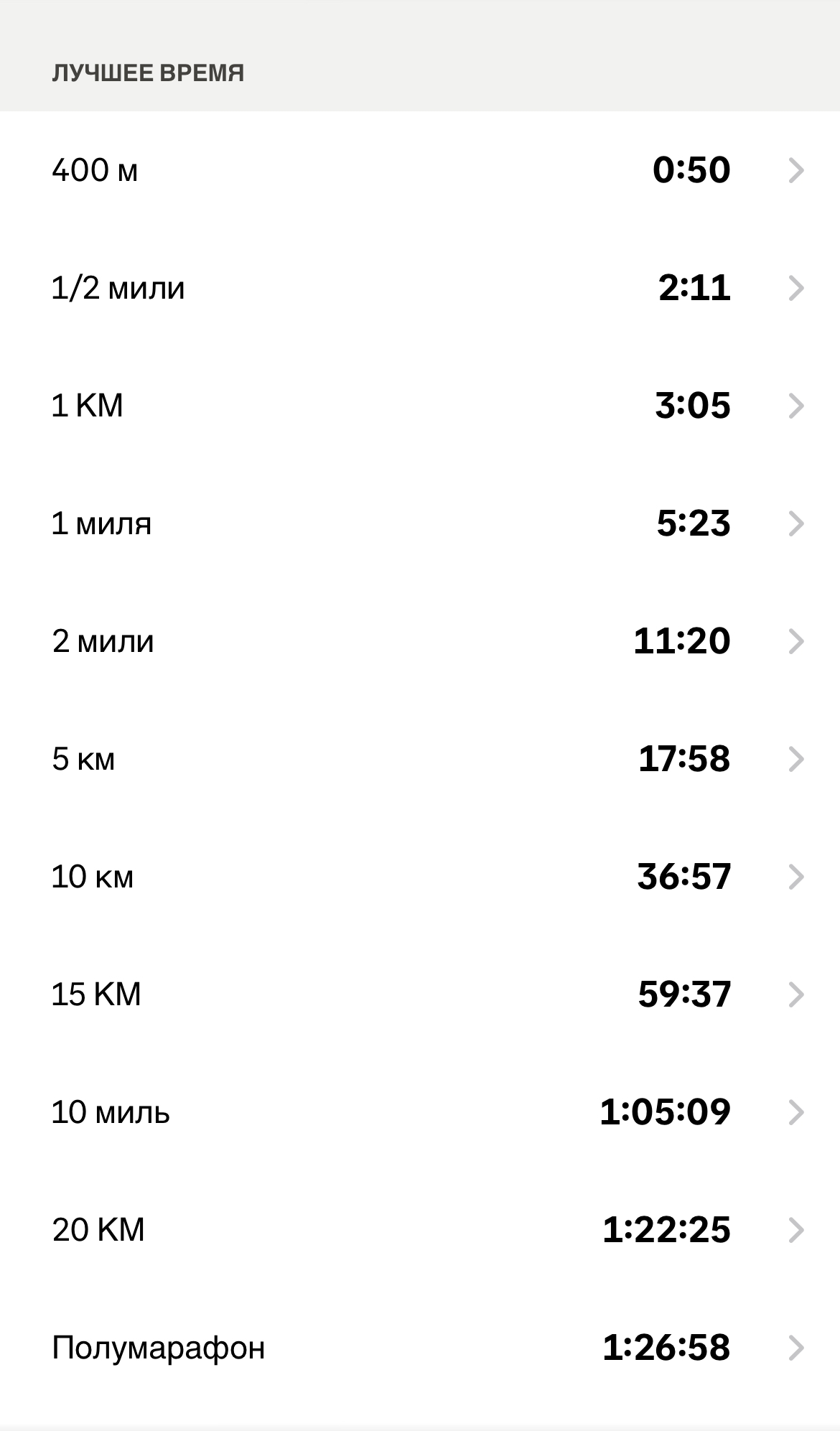
Task: Open the Полумарафон best time
Action: [420, 1348]
